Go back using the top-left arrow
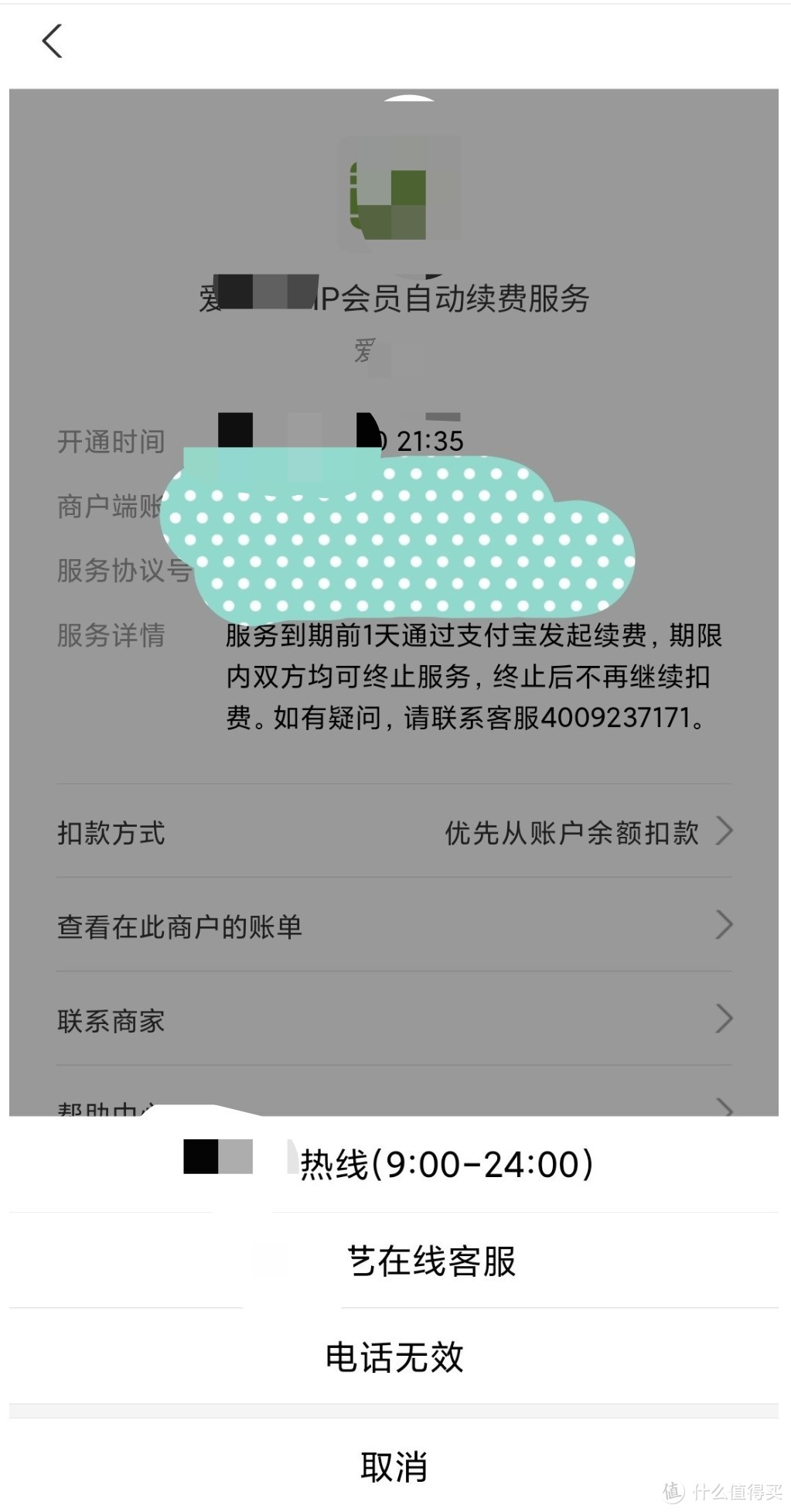The height and width of the screenshot is (1512, 791). pos(52,41)
